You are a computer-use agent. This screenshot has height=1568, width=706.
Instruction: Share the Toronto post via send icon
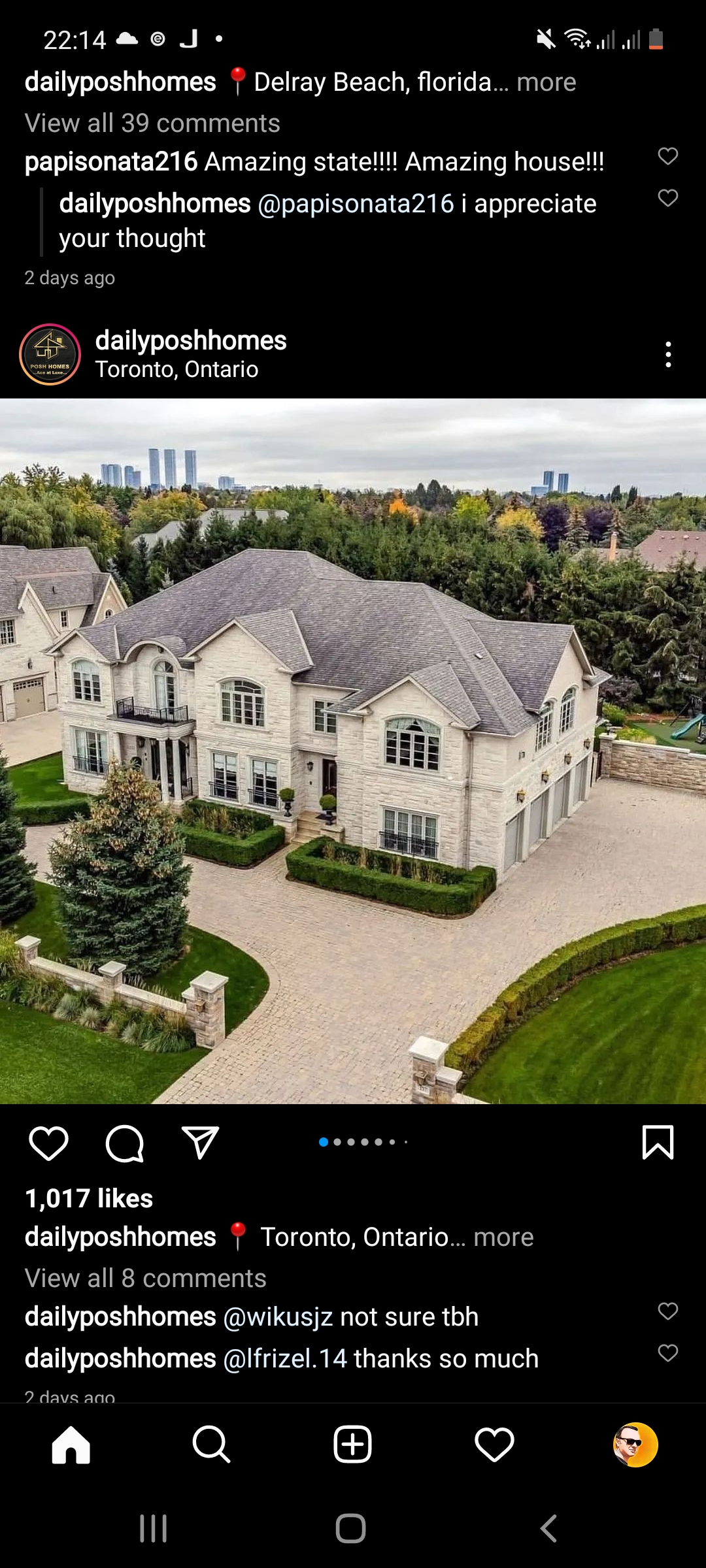click(199, 1142)
